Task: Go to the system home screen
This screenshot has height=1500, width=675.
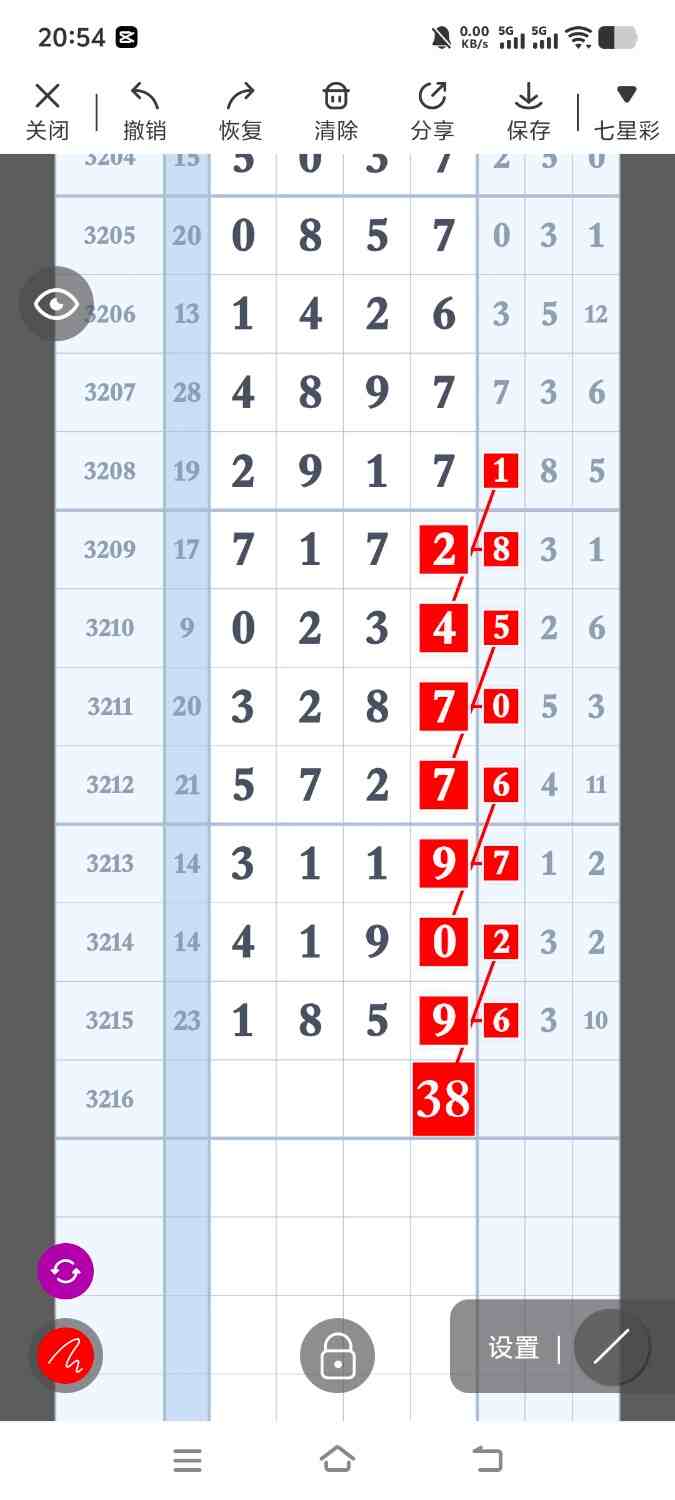Action: (337, 1460)
